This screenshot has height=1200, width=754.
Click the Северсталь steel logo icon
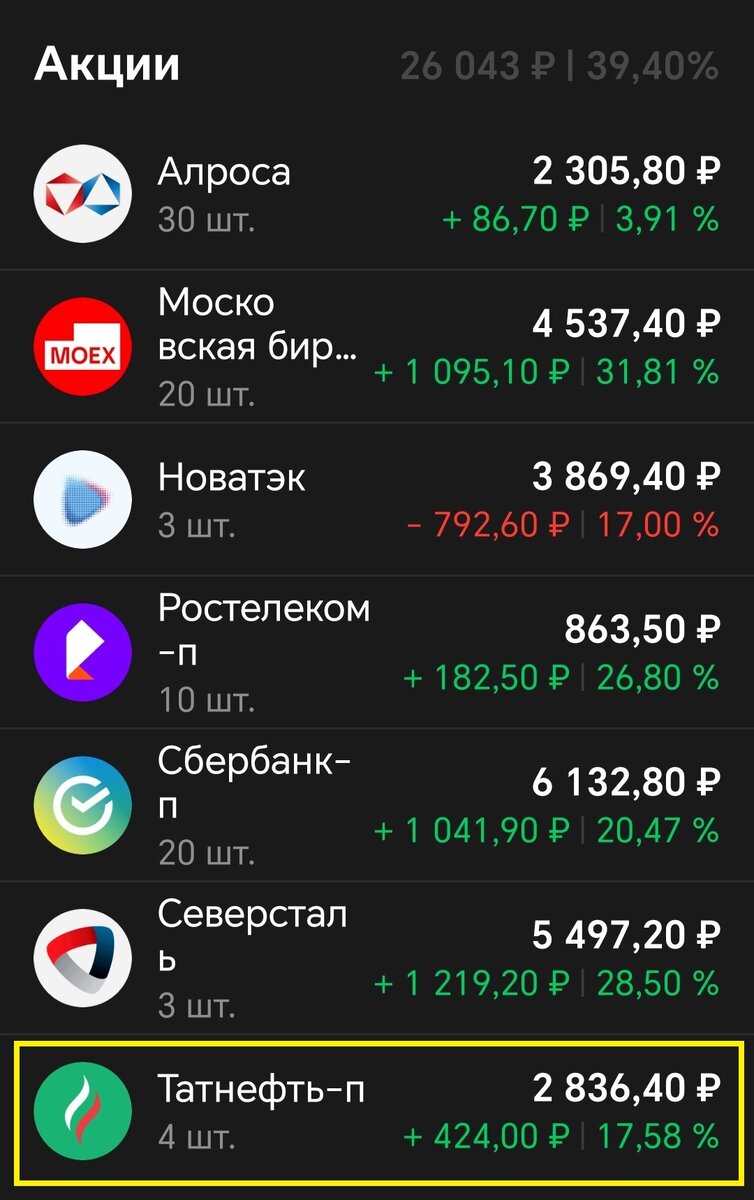(x=83, y=957)
